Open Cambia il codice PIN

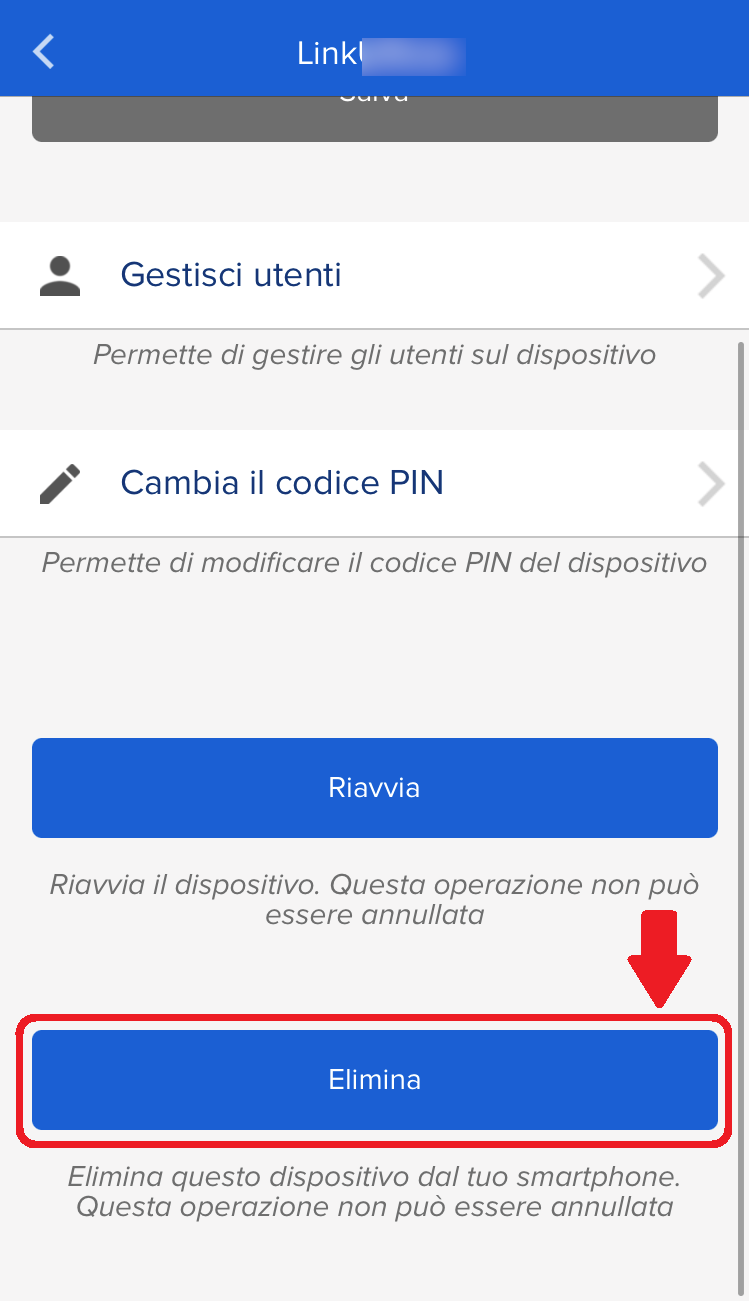coord(374,484)
